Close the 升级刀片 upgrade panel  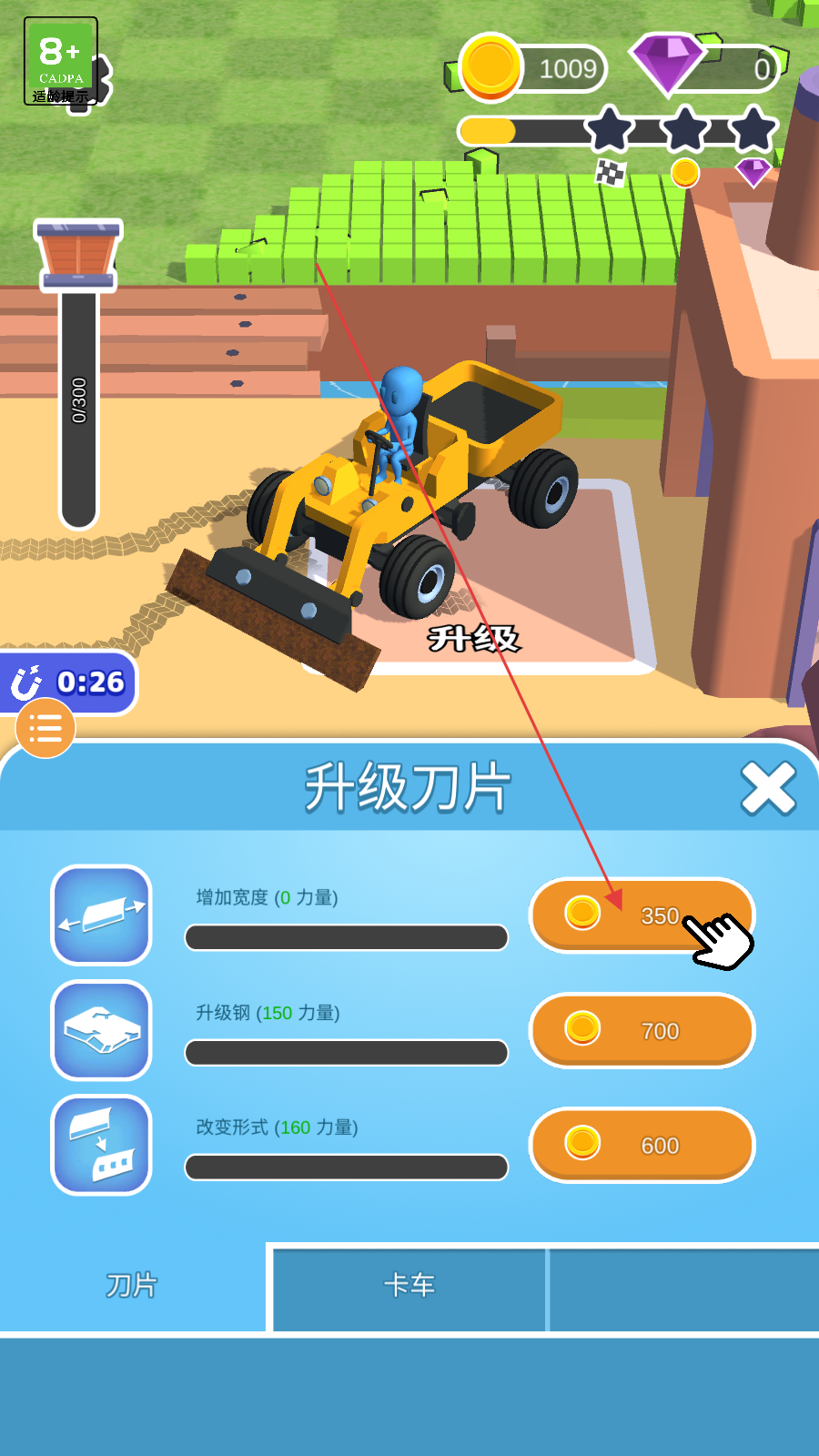[x=768, y=788]
